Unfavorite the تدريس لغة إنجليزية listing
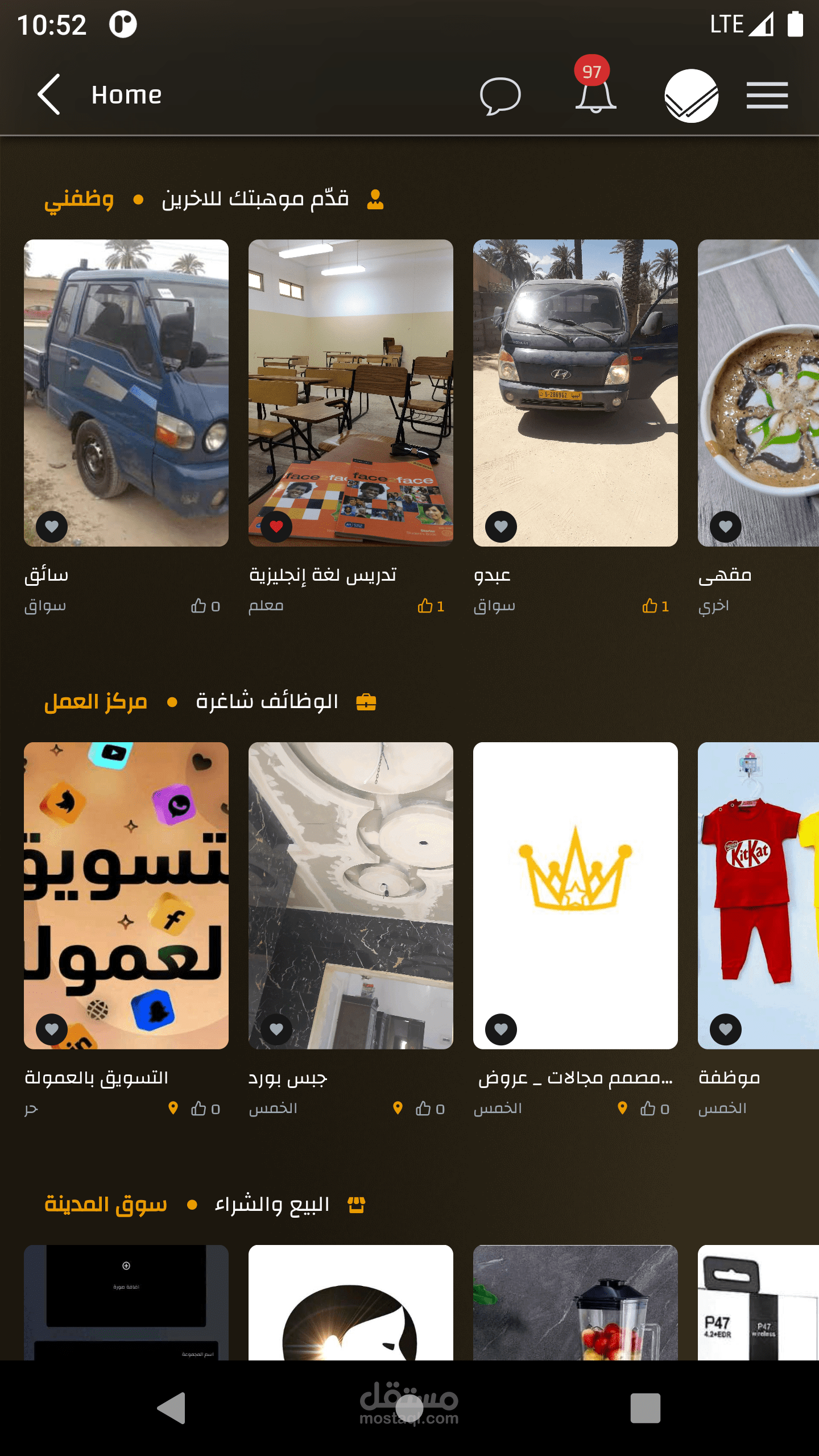The height and width of the screenshot is (1456, 819). 276,527
